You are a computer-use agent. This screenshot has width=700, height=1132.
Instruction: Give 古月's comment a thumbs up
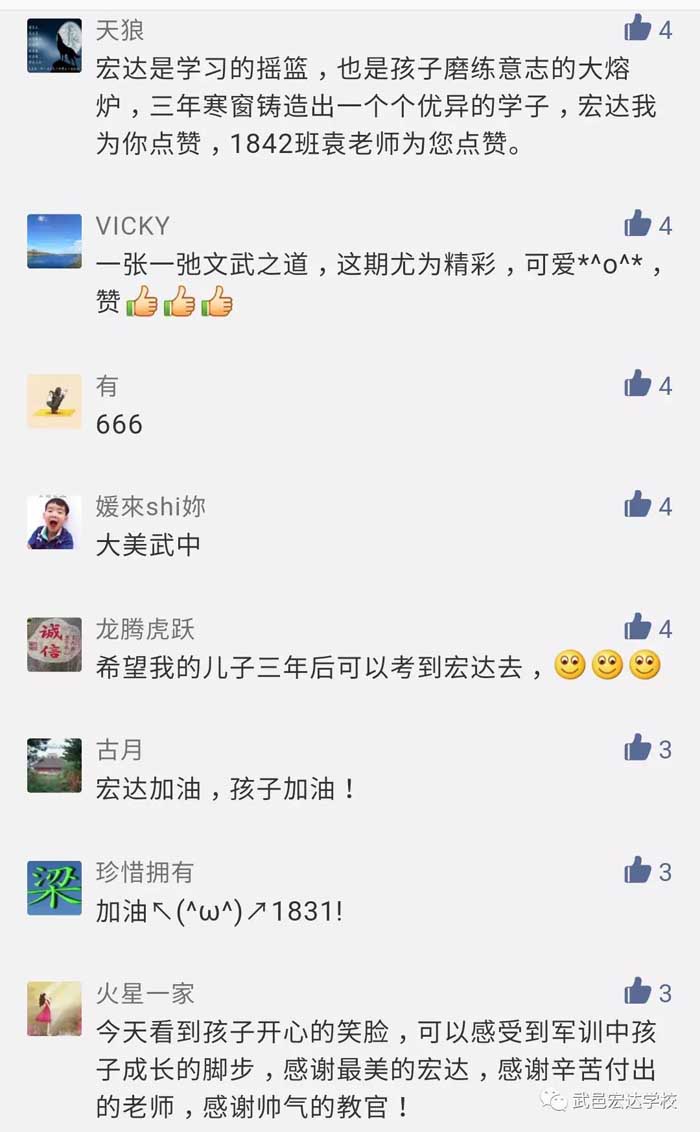click(637, 747)
